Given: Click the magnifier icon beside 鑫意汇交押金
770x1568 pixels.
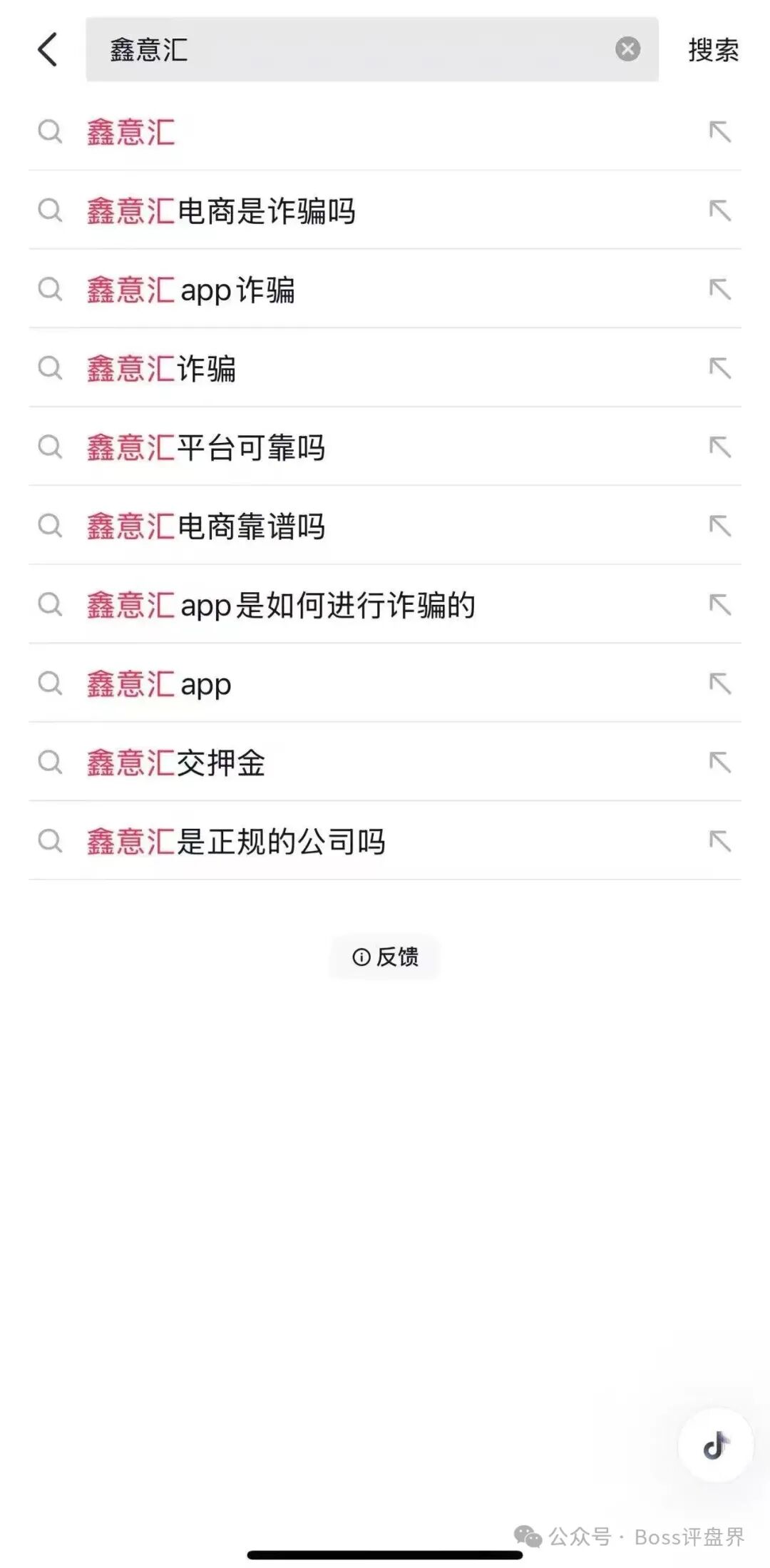Looking at the screenshot, I should tap(48, 763).
